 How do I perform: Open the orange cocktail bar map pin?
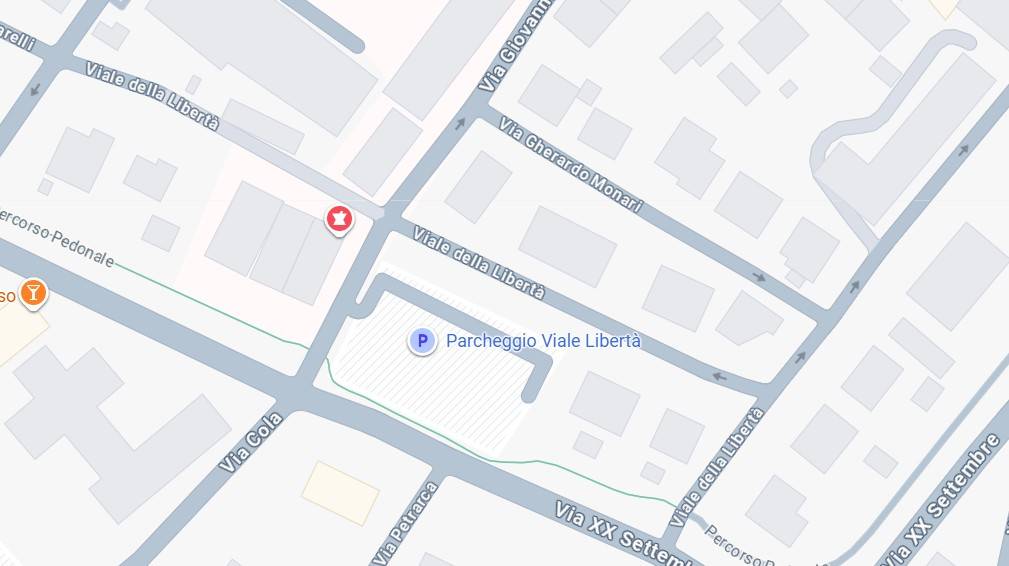pos(33,292)
